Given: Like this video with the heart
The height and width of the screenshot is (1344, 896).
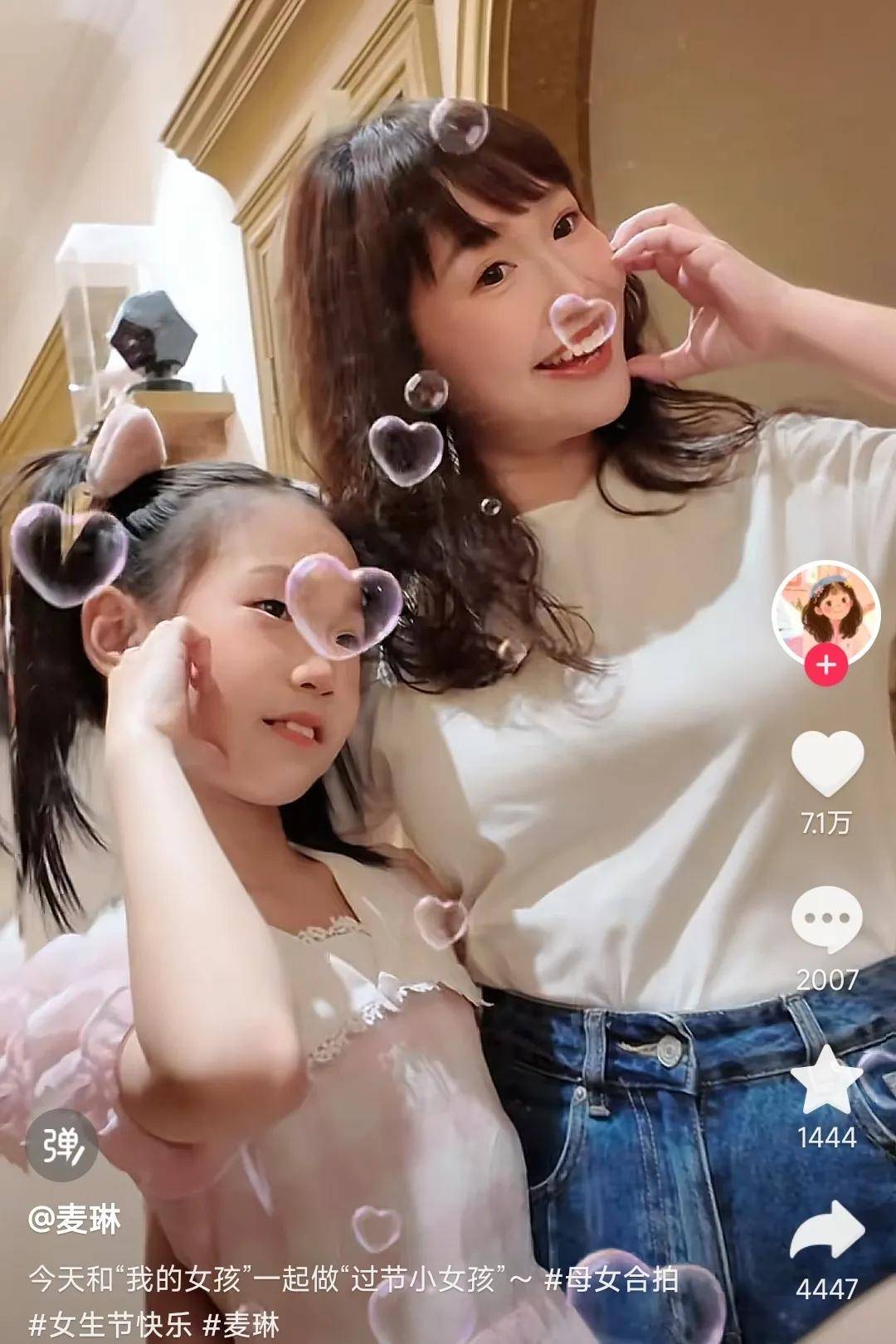Looking at the screenshot, I should tap(826, 763).
